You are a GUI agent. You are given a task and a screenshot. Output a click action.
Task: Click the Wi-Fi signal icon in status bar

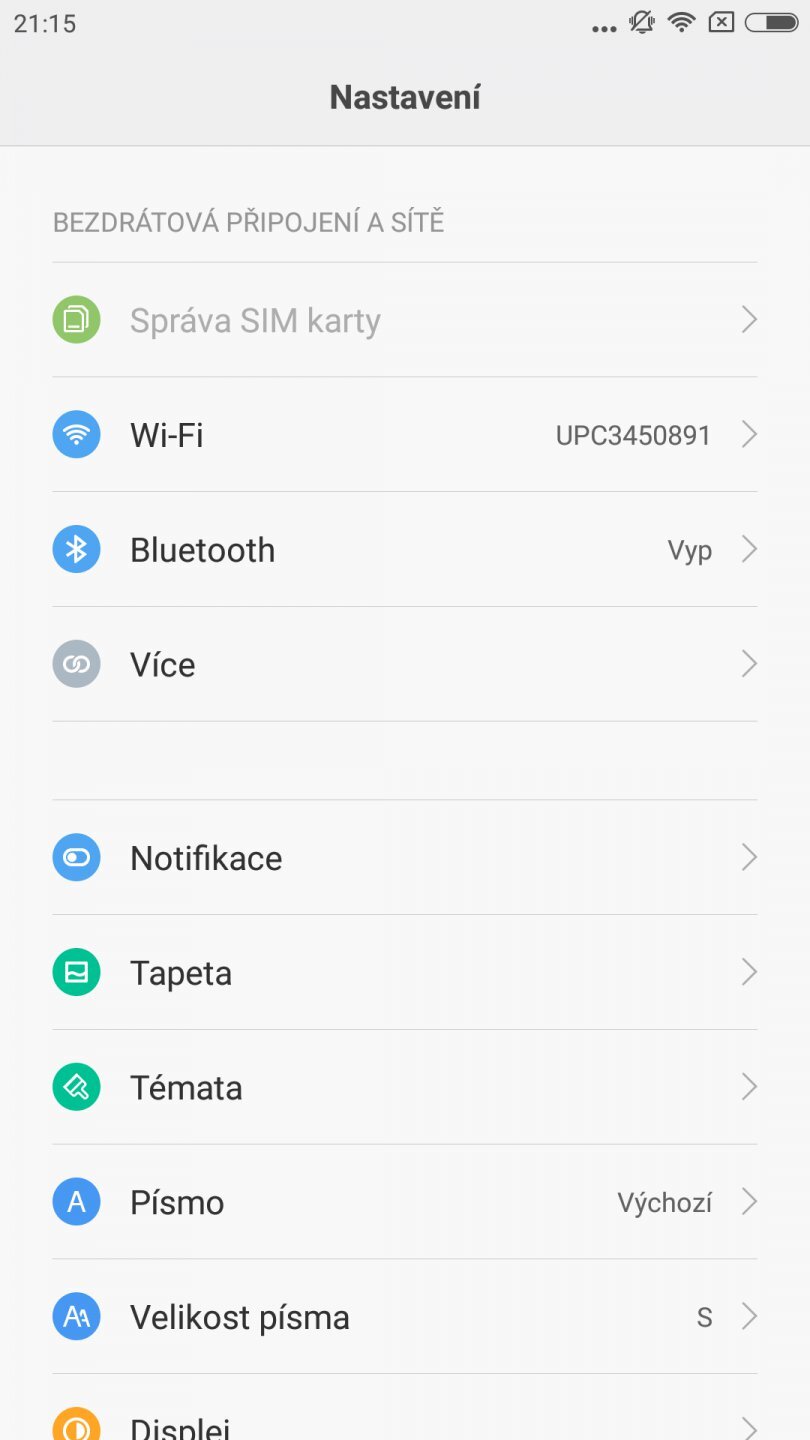[681, 22]
